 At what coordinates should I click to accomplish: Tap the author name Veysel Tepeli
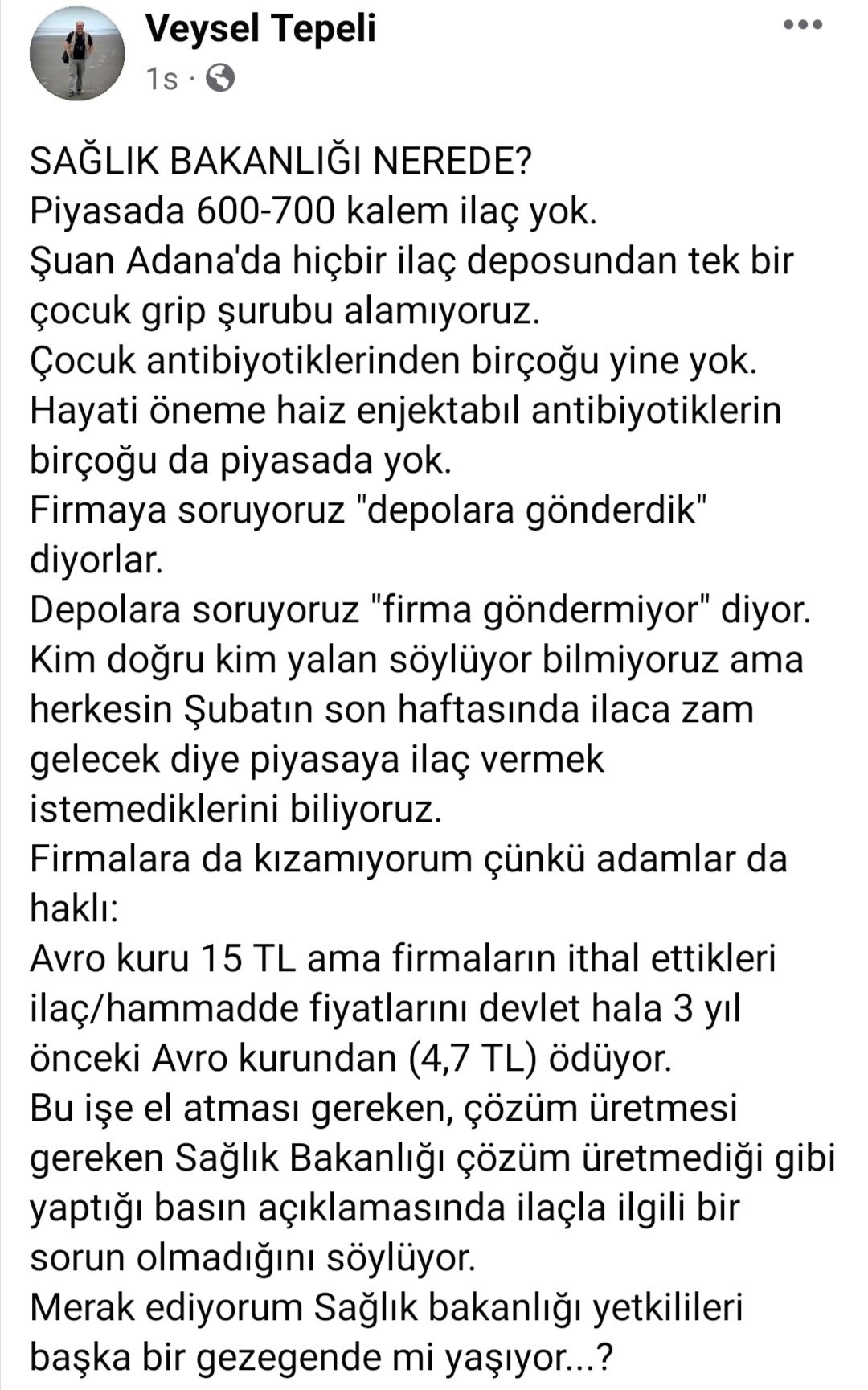pos(260,31)
